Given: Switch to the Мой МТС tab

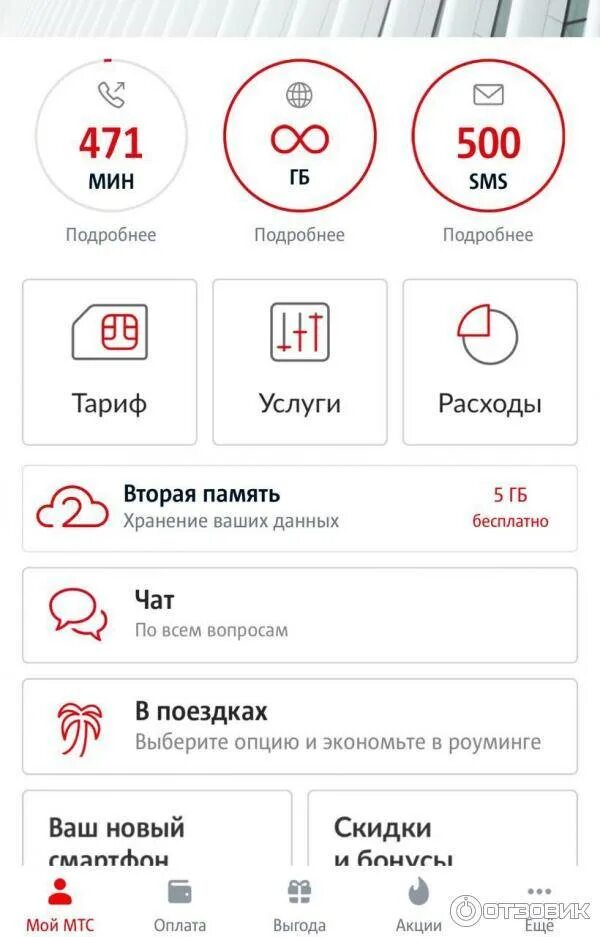Looking at the screenshot, I should coord(60,905).
